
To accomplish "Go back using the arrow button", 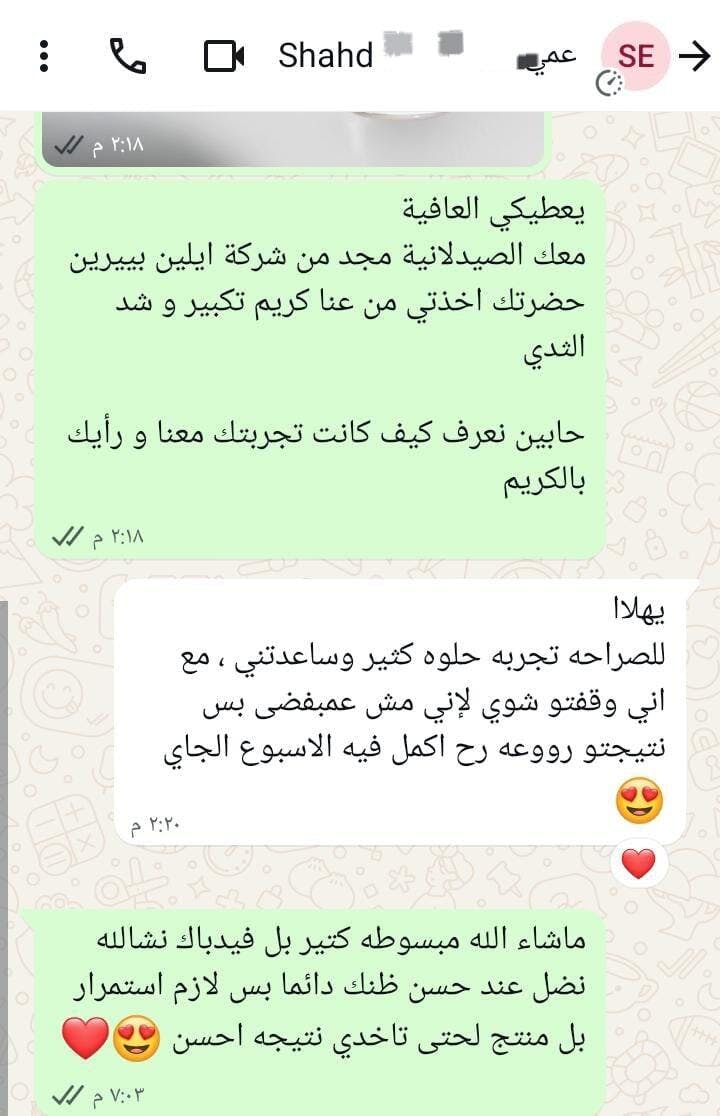I will 694,56.
